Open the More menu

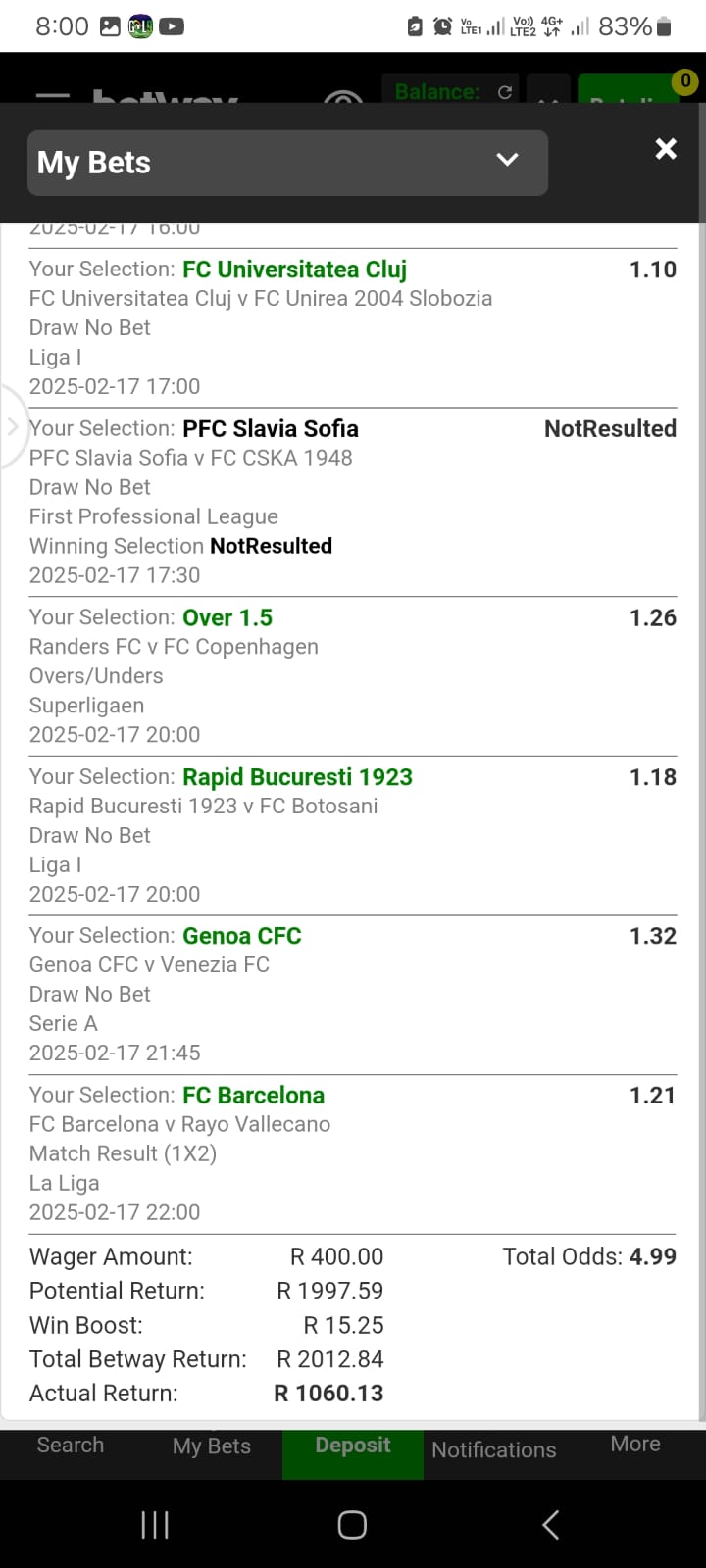[634, 1443]
